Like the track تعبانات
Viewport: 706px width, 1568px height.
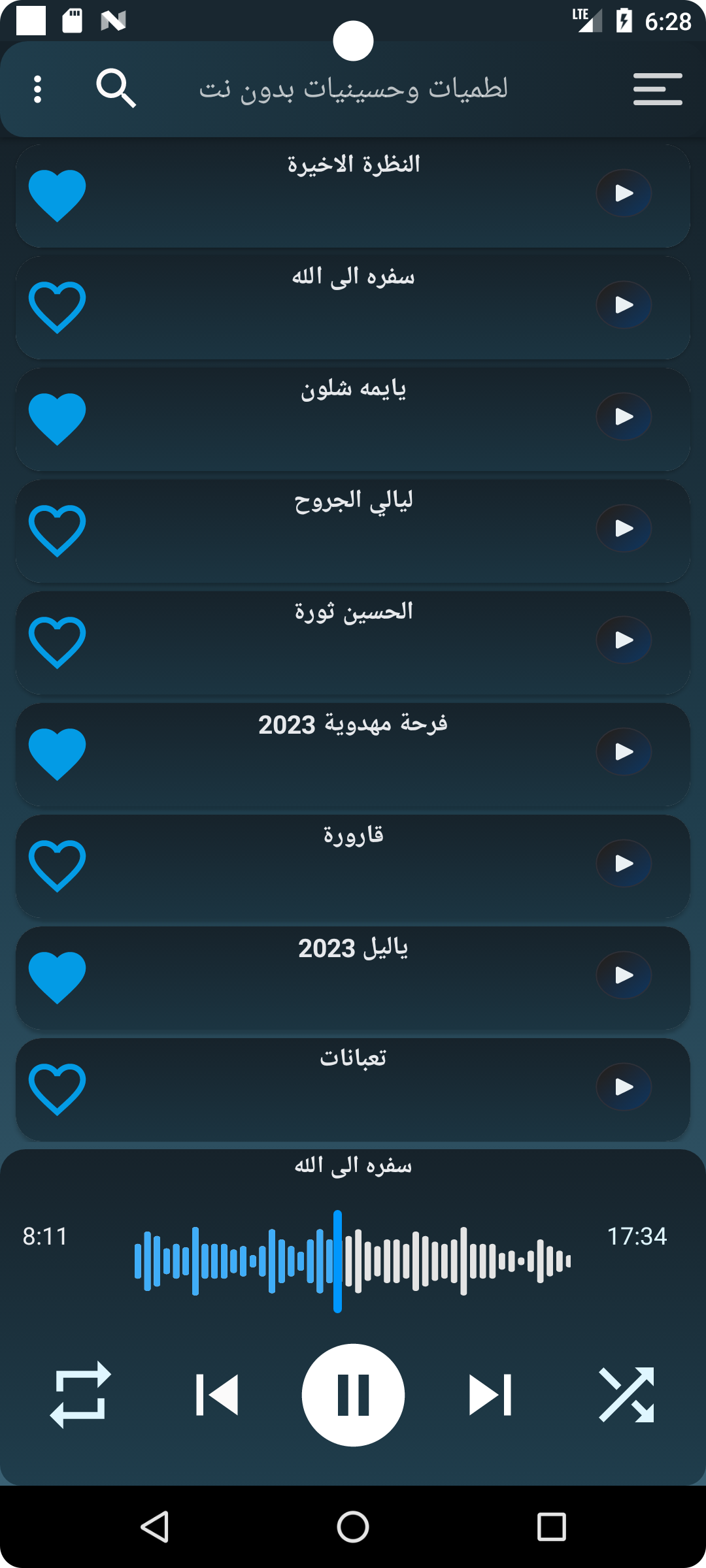(x=58, y=1089)
